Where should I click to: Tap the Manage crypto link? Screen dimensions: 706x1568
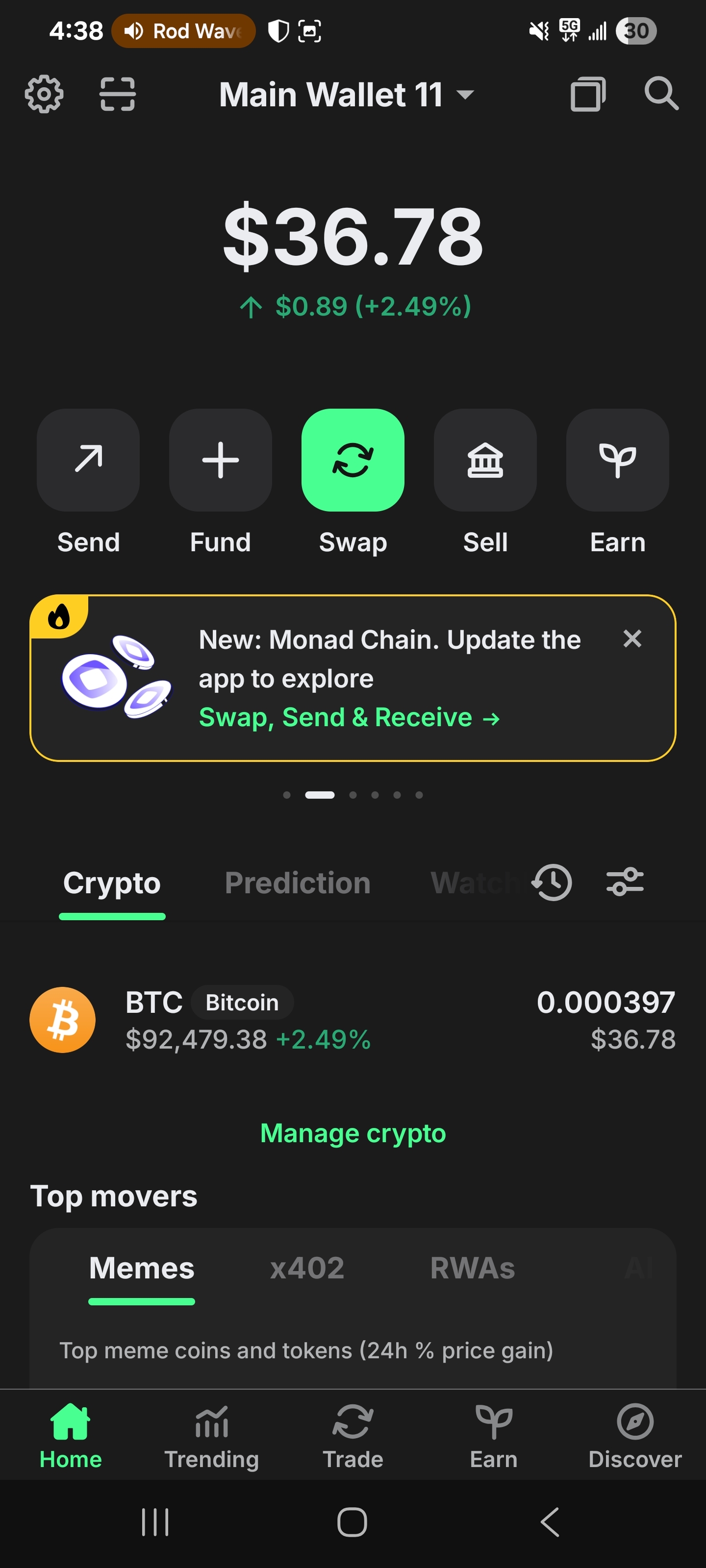click(353, 1133)
